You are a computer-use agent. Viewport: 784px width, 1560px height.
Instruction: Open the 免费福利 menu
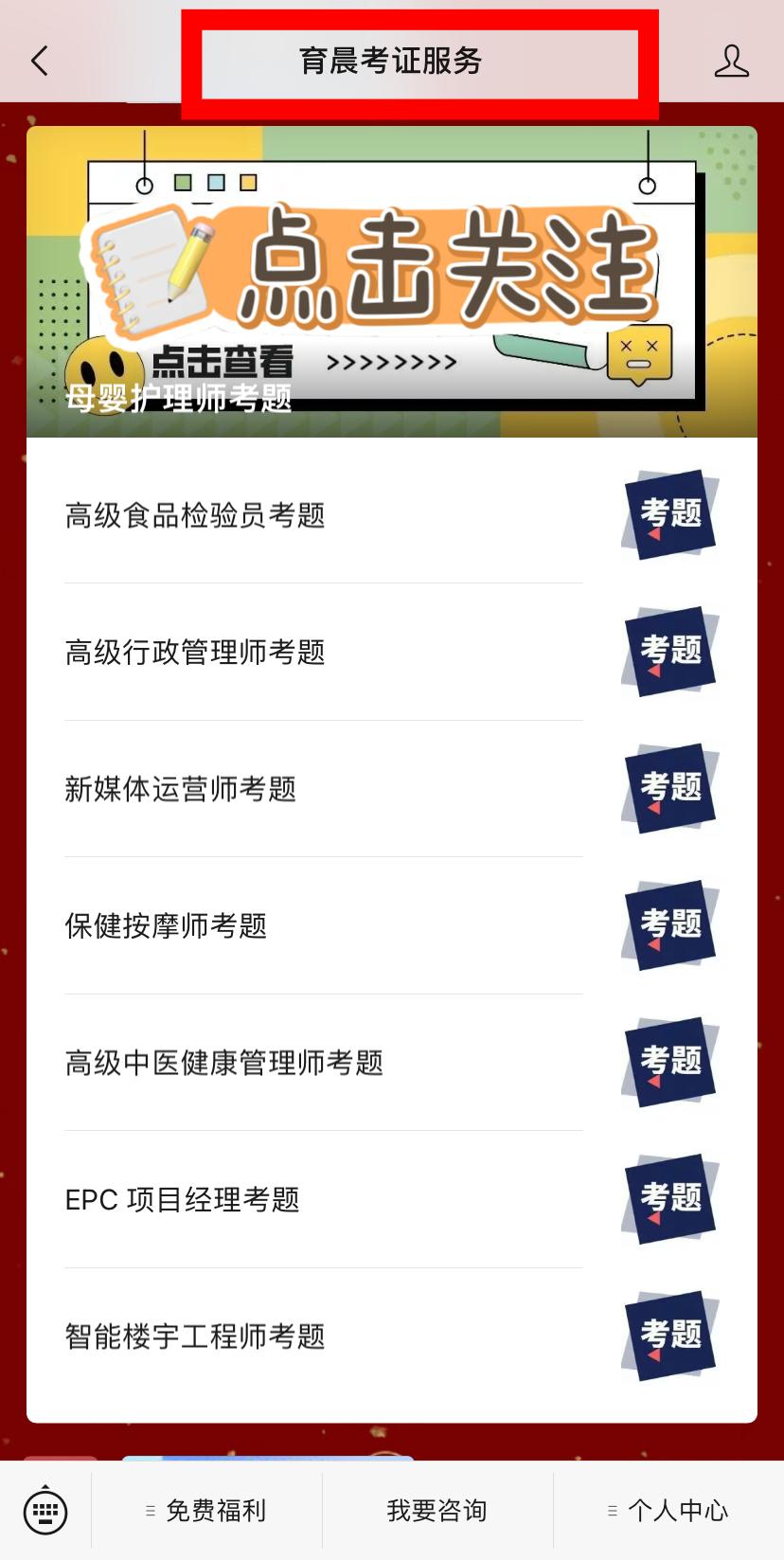pyautogui.click(x=207, y=1510)
